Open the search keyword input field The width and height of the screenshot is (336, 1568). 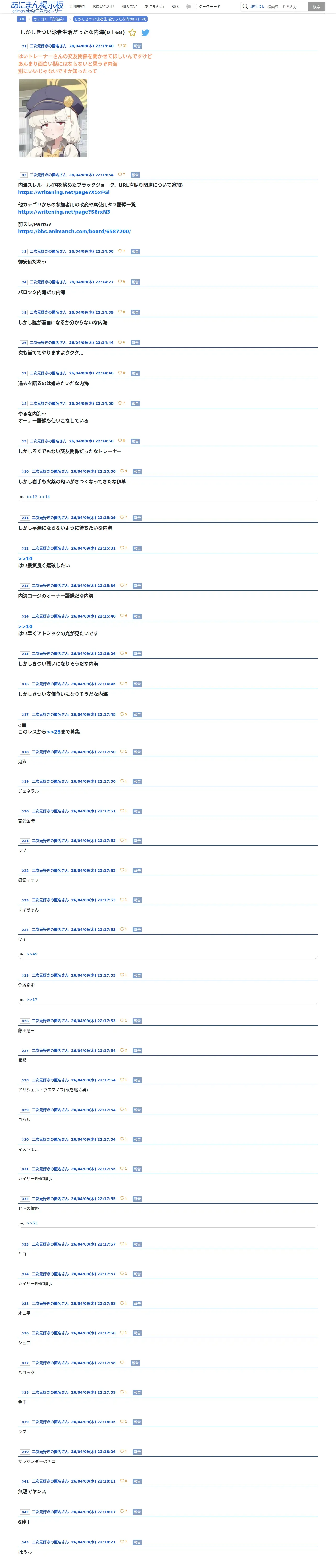click(x=286, y=7)
